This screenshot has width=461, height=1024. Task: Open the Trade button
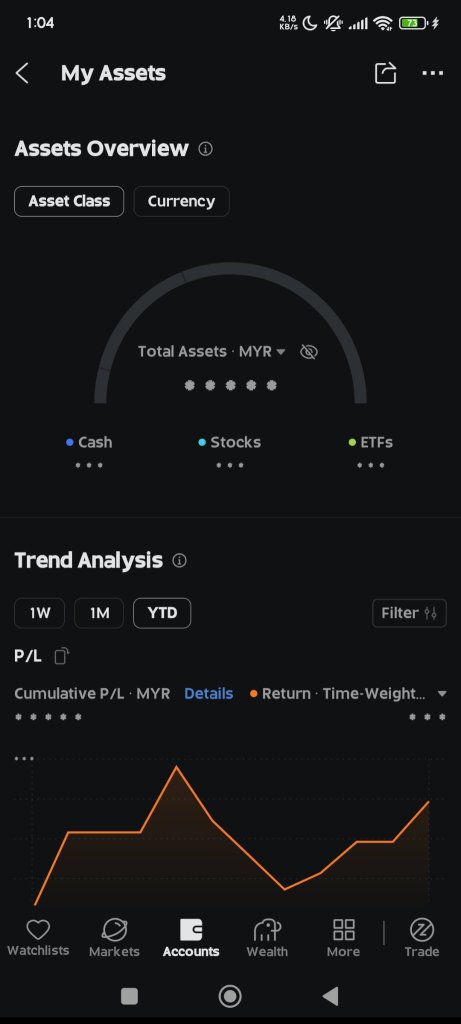click(x=422, y=938)
